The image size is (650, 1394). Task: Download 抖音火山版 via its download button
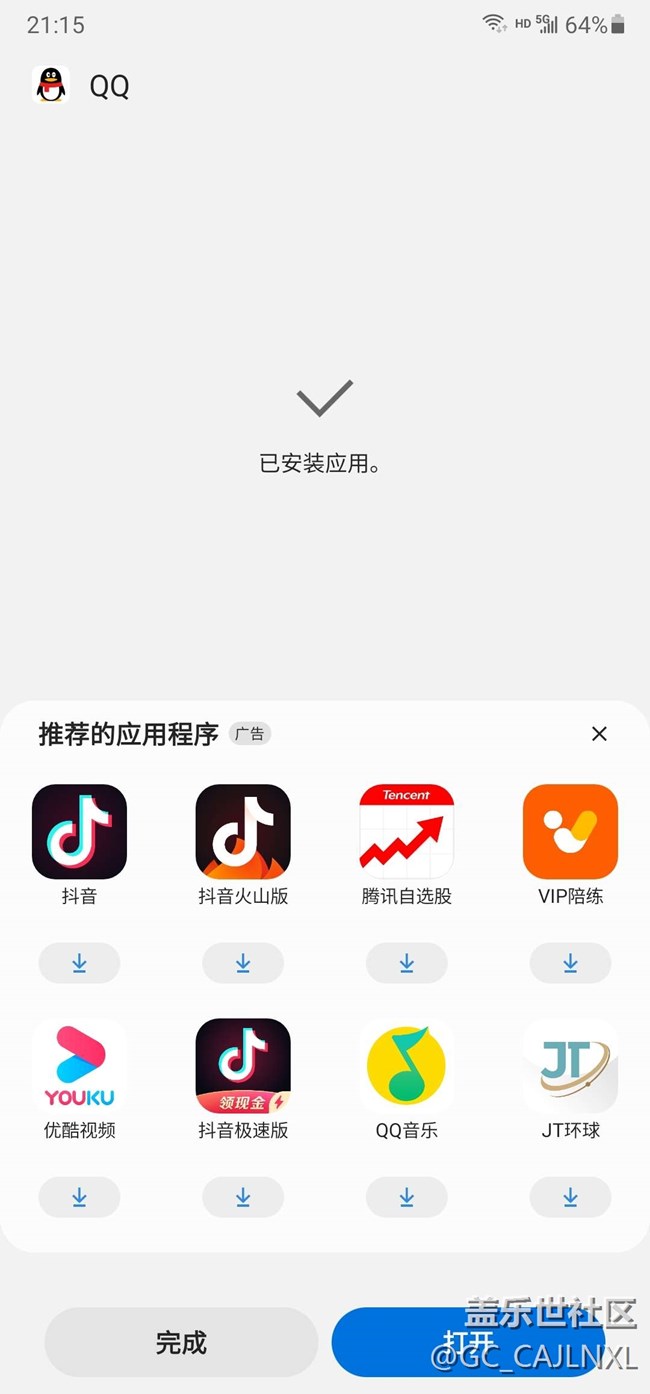[243, 963]
